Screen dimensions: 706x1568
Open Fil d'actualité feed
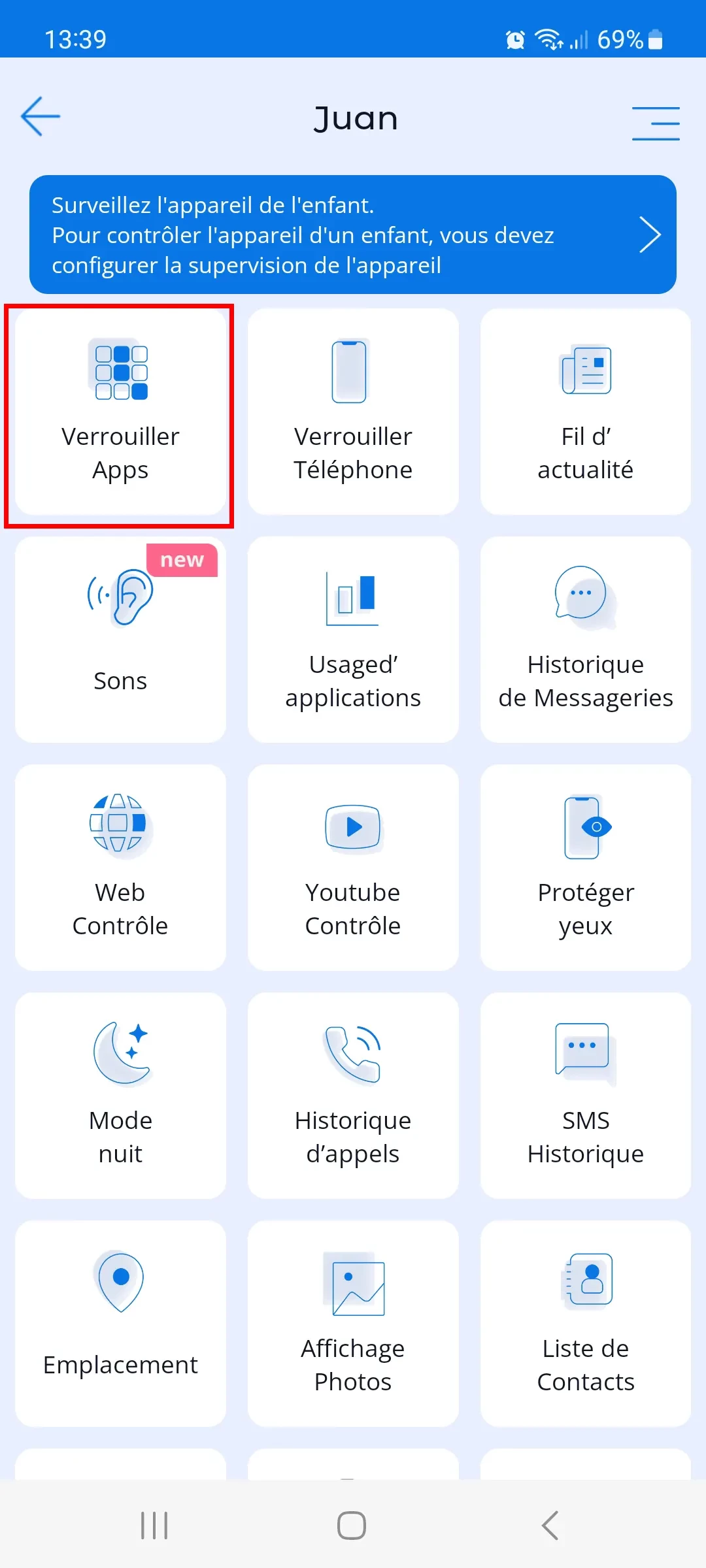(585, 412)
